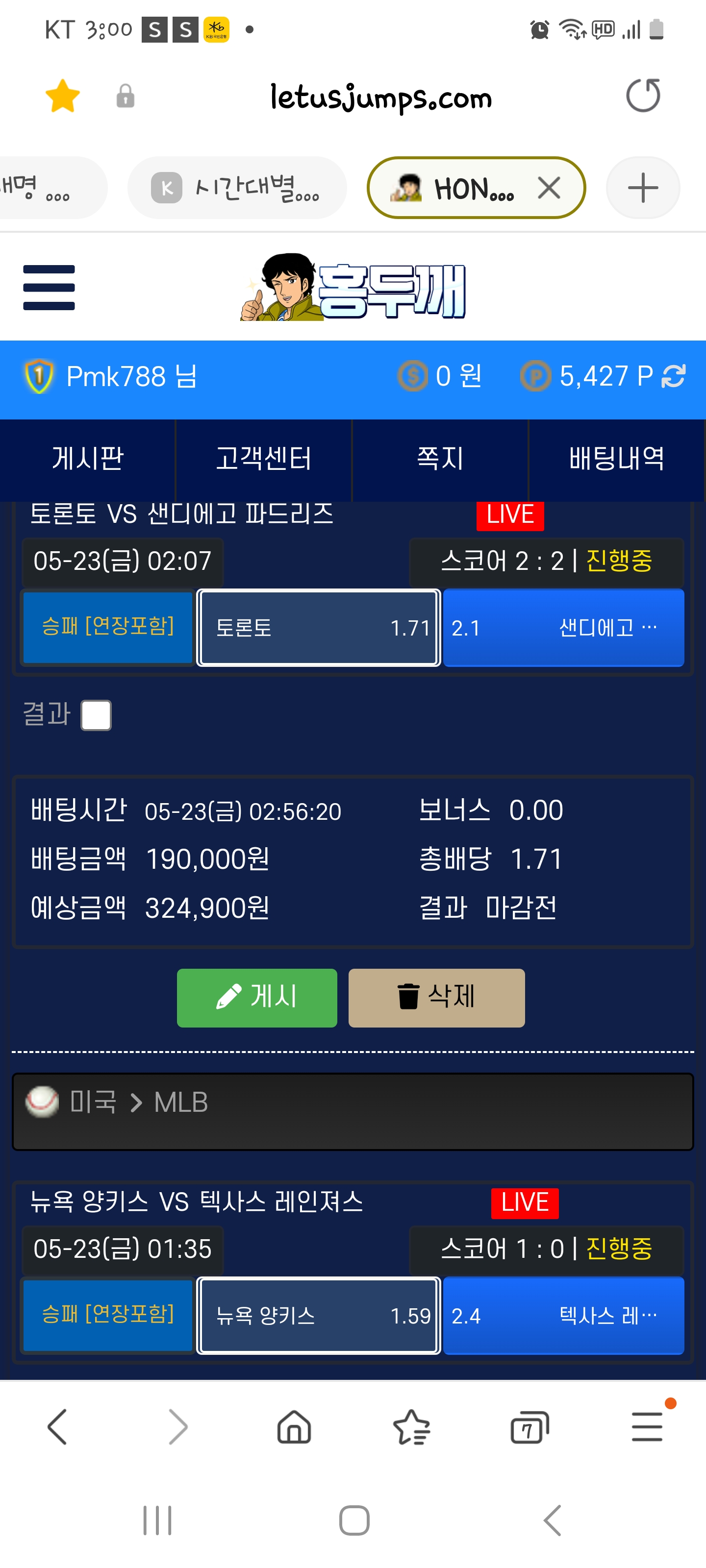706x1568 pixels.
Task: Open the 고객센터 section
Action: [264, 458]
